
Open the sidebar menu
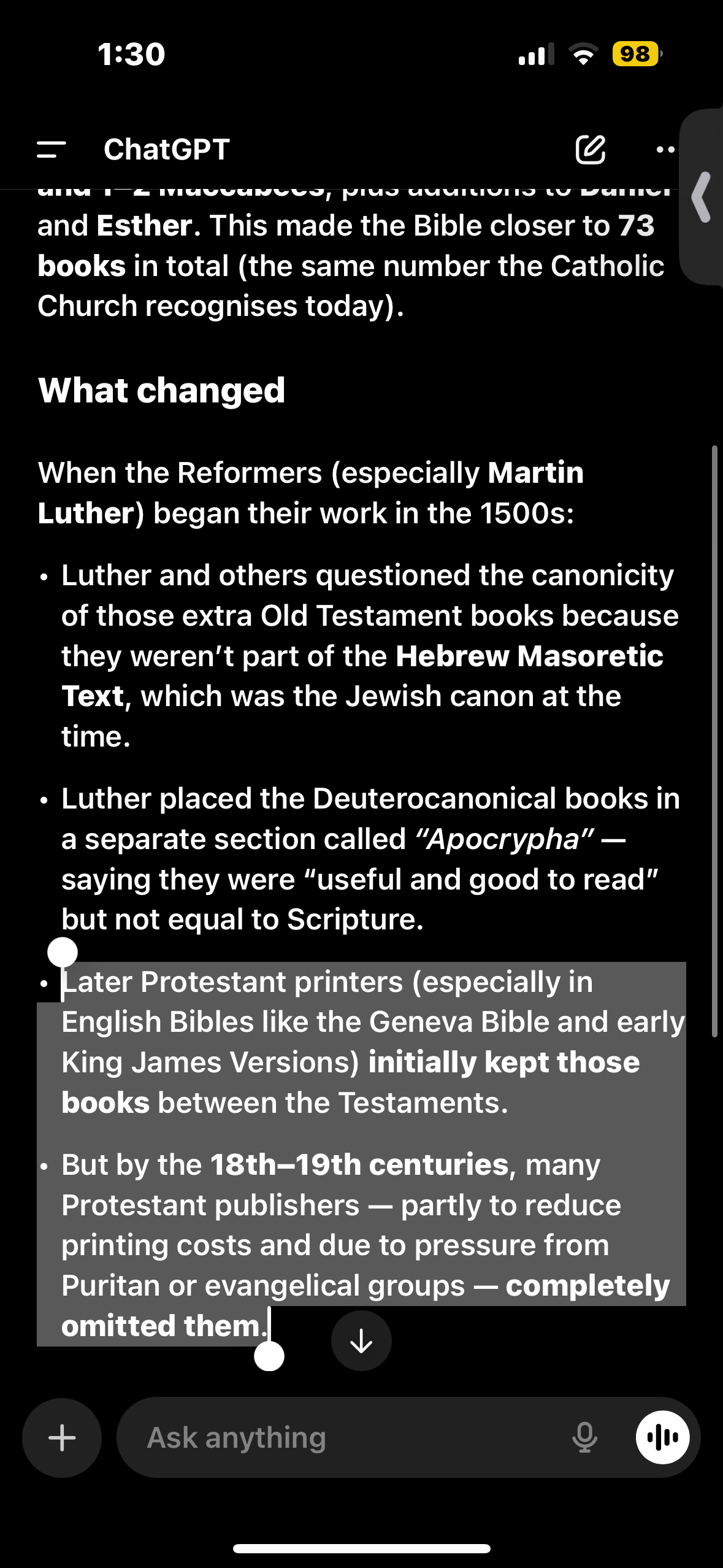(x=52, y=150)
